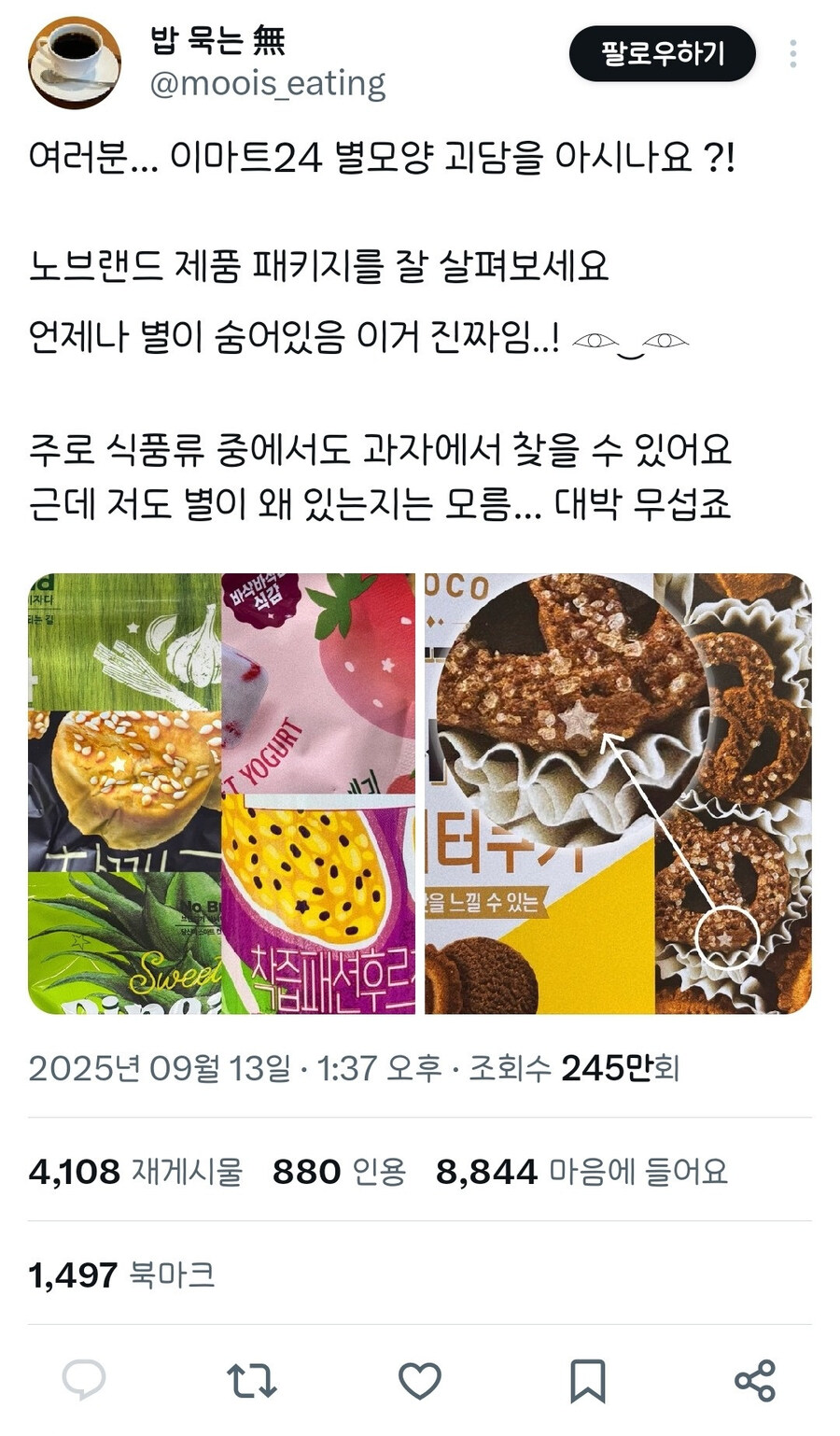840x1436 pixels.
Task: Share this post
Action: [755, 1380]
